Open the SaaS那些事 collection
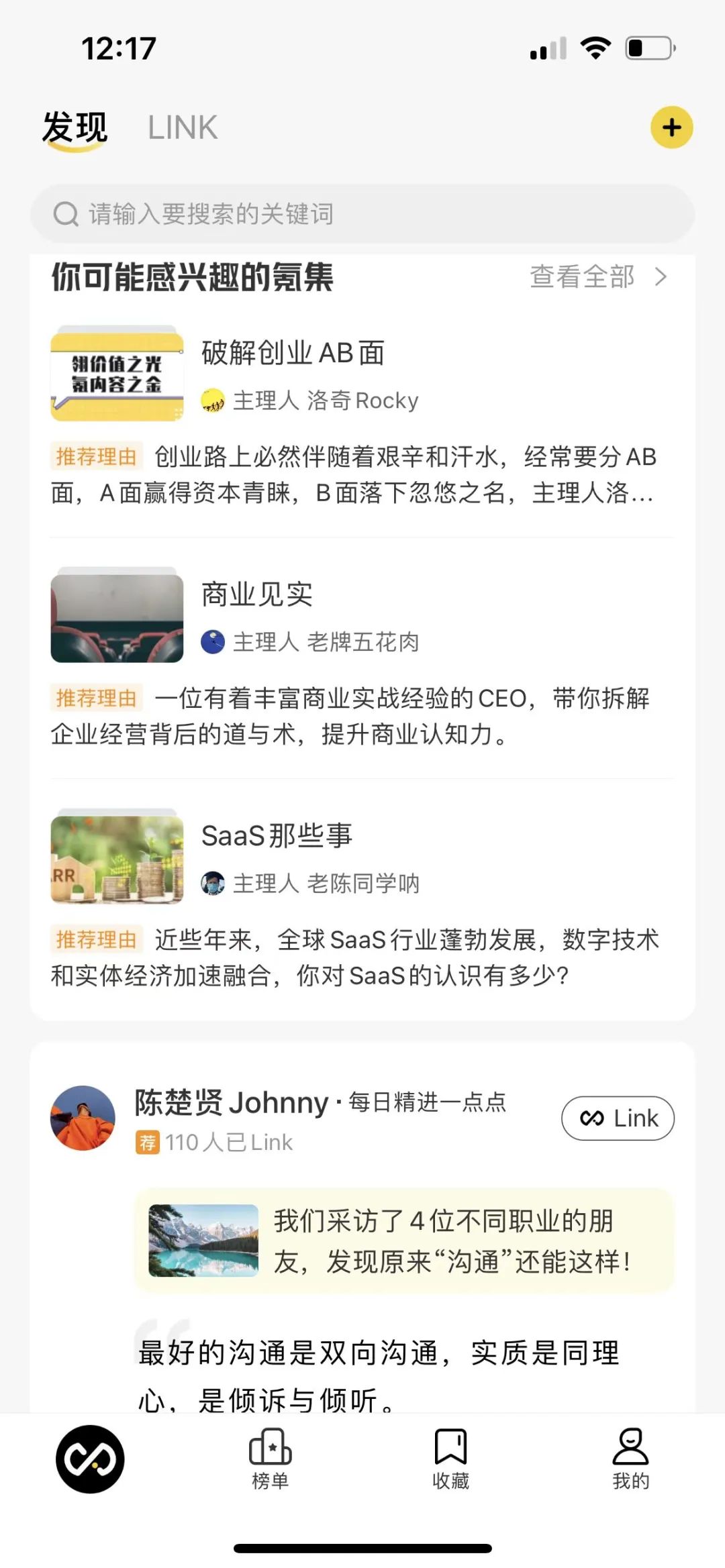This screenshot has height=1568, width=725. tap(277, 836)
